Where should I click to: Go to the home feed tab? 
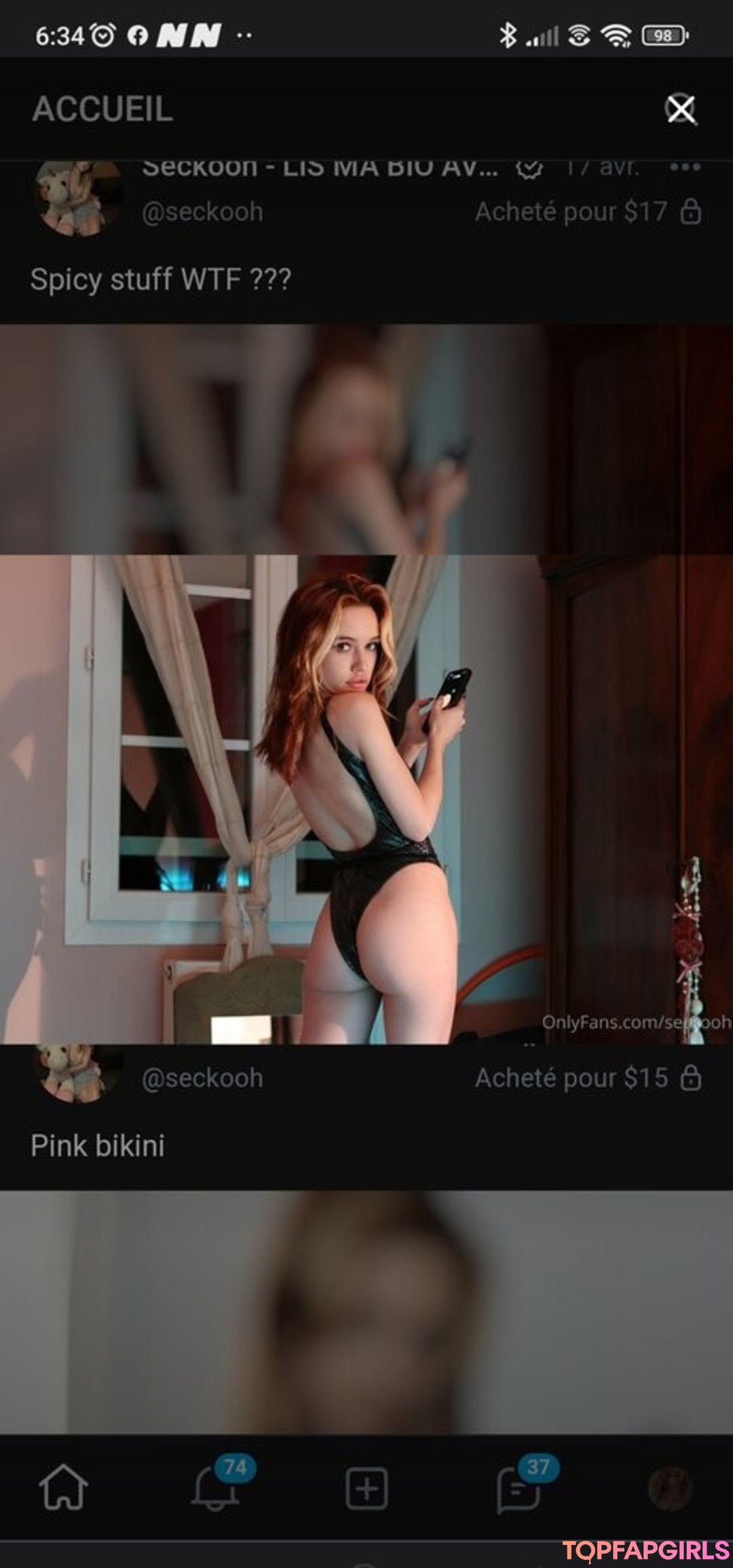click(x=63, y=1488)
